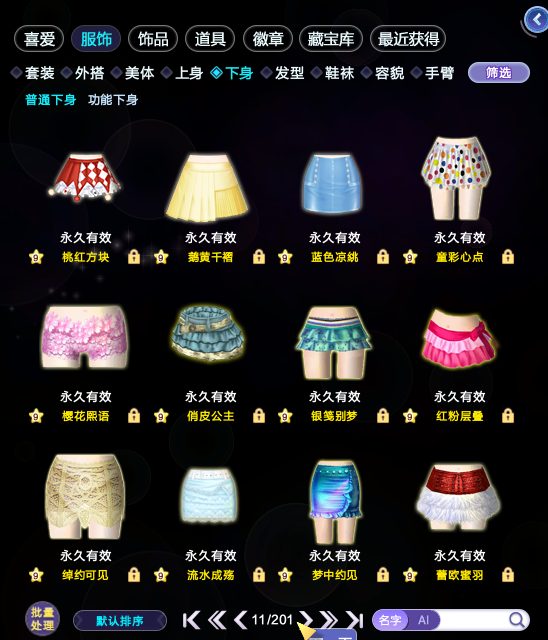Switch to the 最近获得 tab
548x640 pixels.
click(408, 39)
